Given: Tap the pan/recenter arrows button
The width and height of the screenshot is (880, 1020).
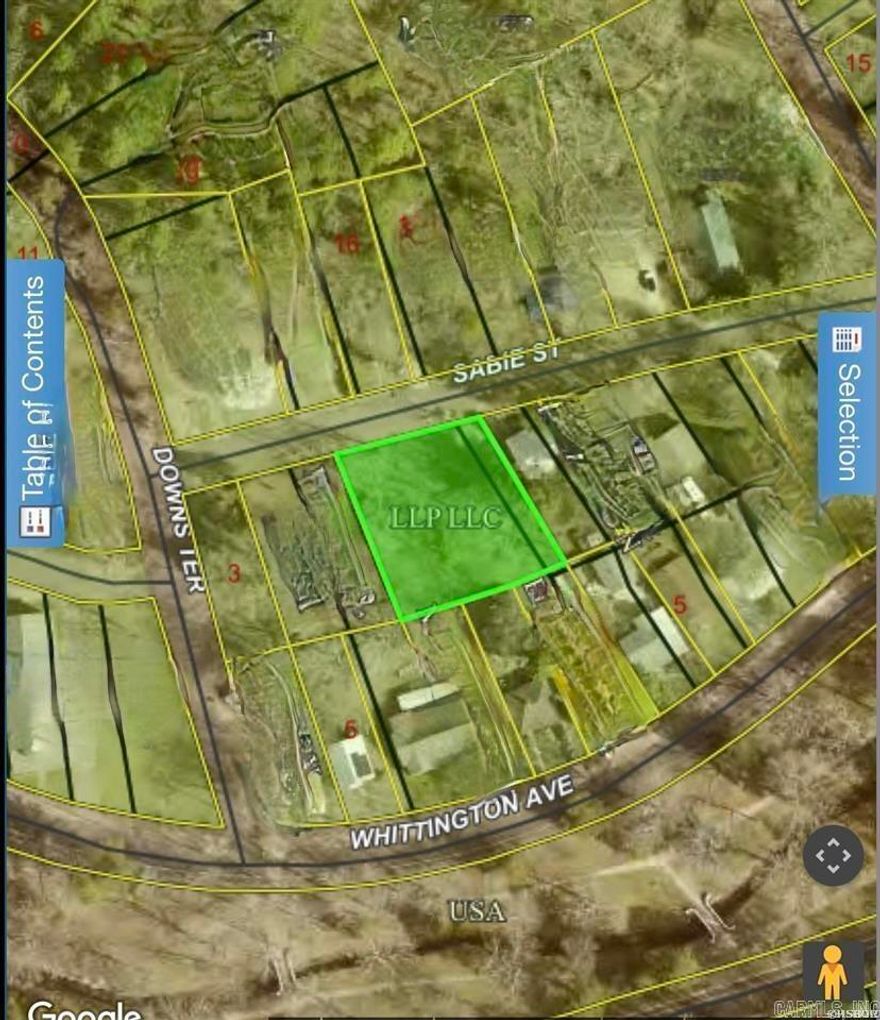Looking at the screenshot, I should coord(833,856).
